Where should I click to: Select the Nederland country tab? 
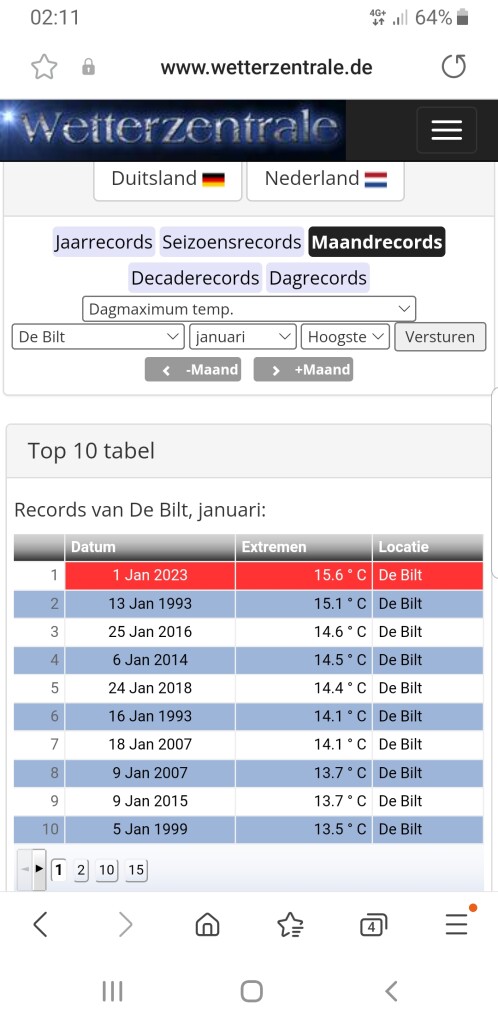(x=326, y=178)
